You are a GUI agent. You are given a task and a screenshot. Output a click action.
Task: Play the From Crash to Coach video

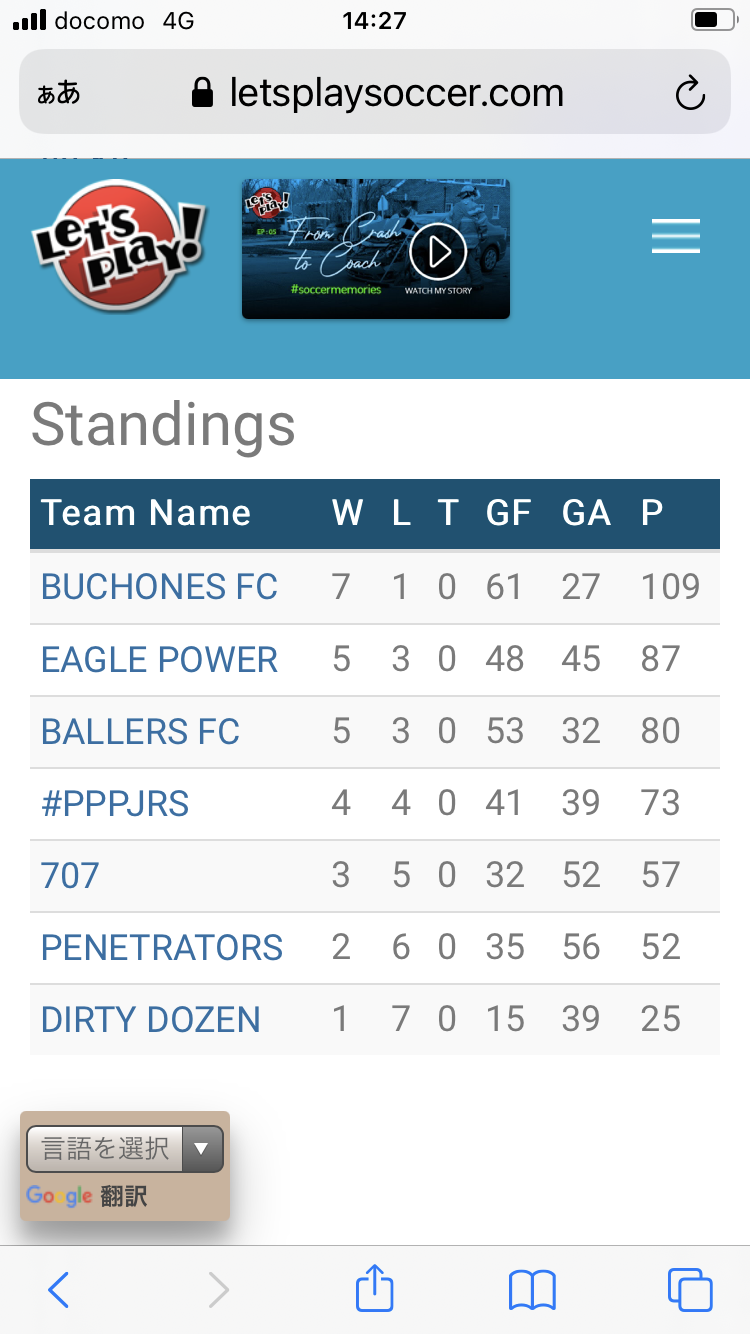pyautogui.click(x=438, y=250)
